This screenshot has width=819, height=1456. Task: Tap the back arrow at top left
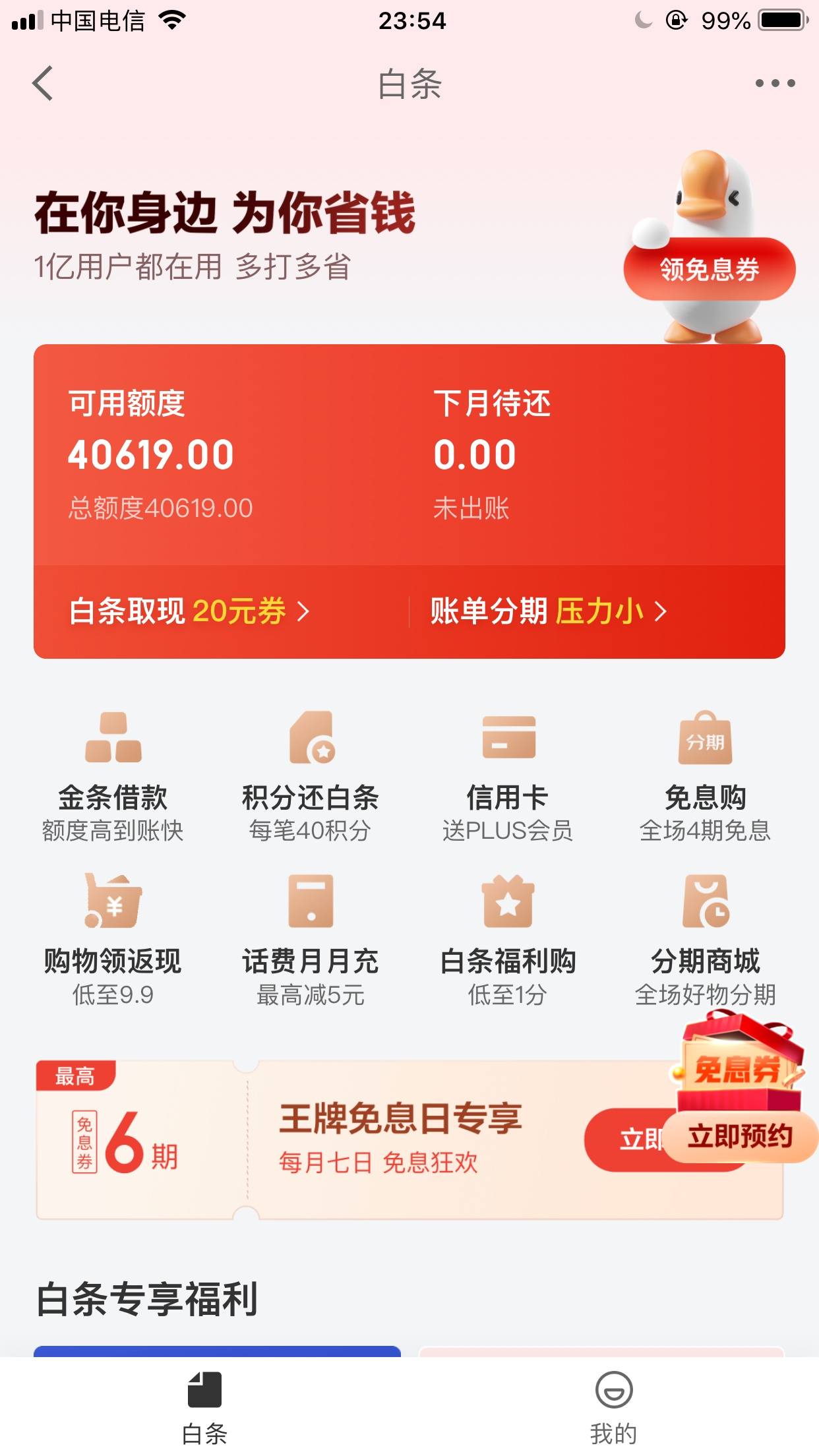coord(42,86)
